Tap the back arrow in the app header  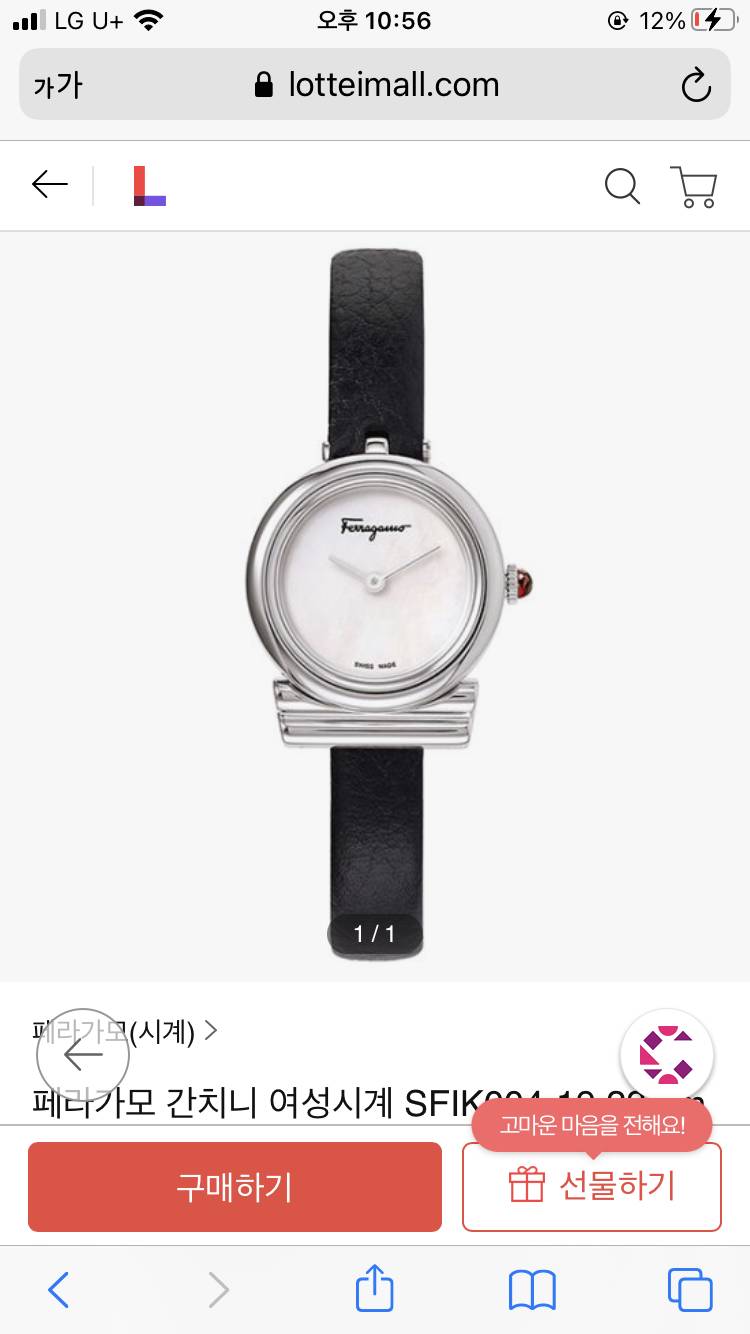click(49, 185)
